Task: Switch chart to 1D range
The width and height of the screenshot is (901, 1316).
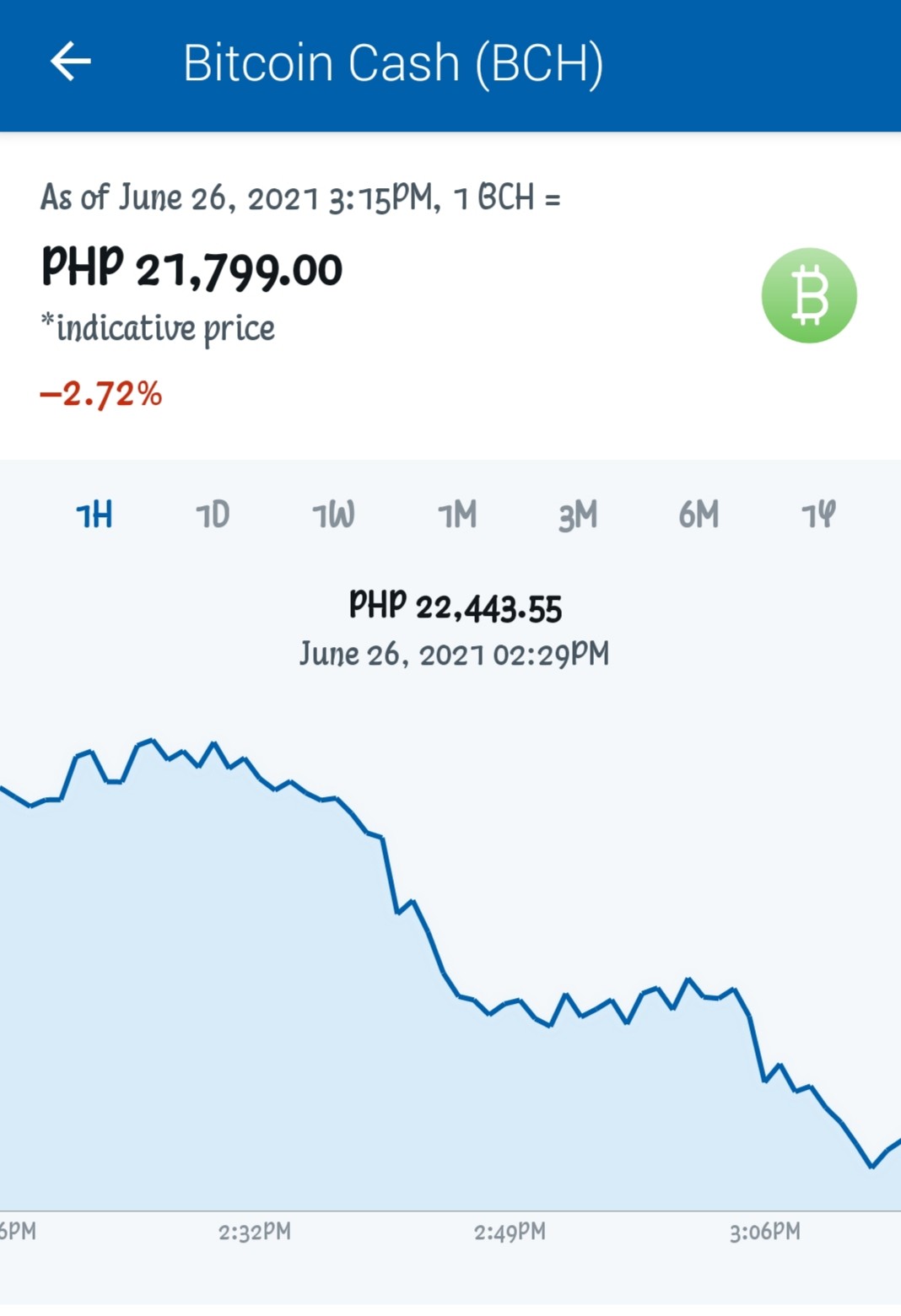Action: (213, 515)
